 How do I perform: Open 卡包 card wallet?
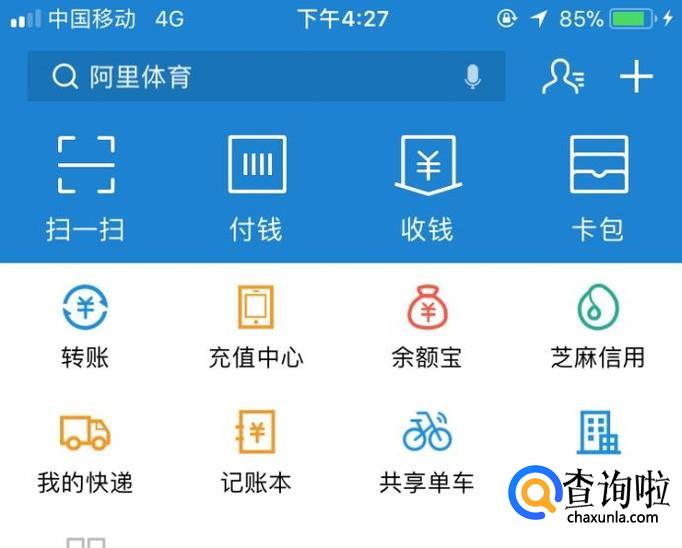click(598, 188)
